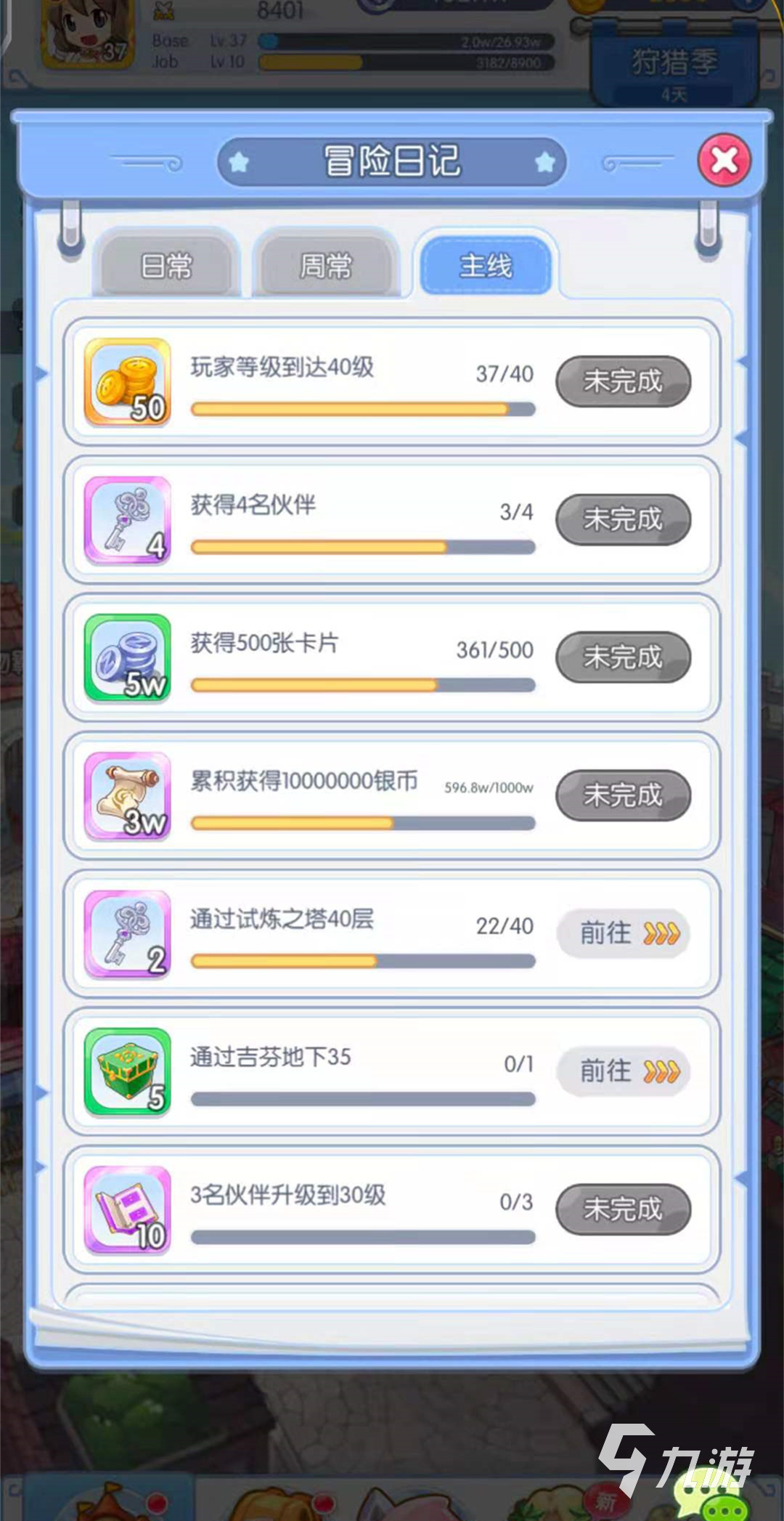Viewport: 784px width, 1521px height.
Task: Tap 未完成 for 获得500张卡片
Action: 624,657
